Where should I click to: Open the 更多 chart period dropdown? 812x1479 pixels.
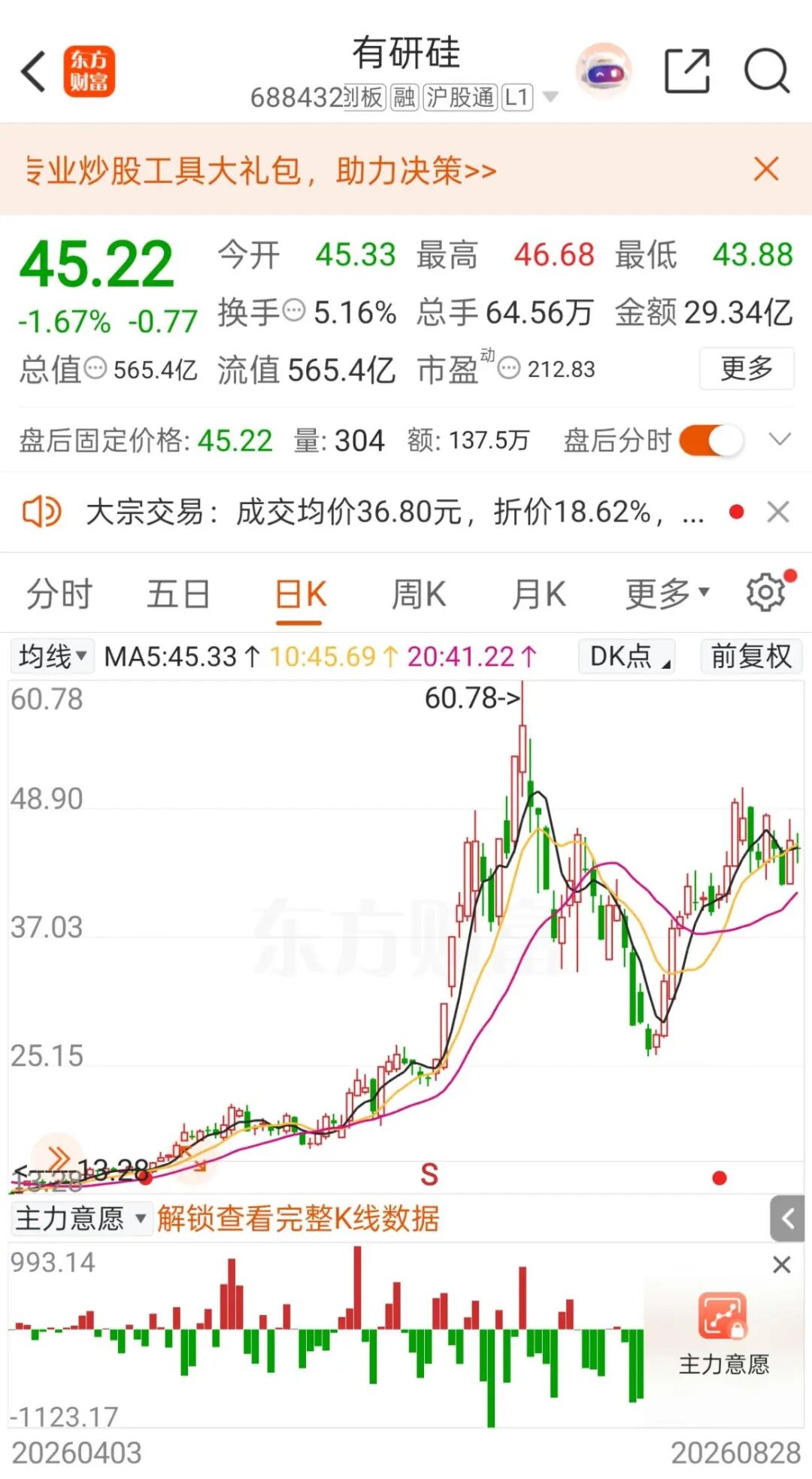click(668, 594)
